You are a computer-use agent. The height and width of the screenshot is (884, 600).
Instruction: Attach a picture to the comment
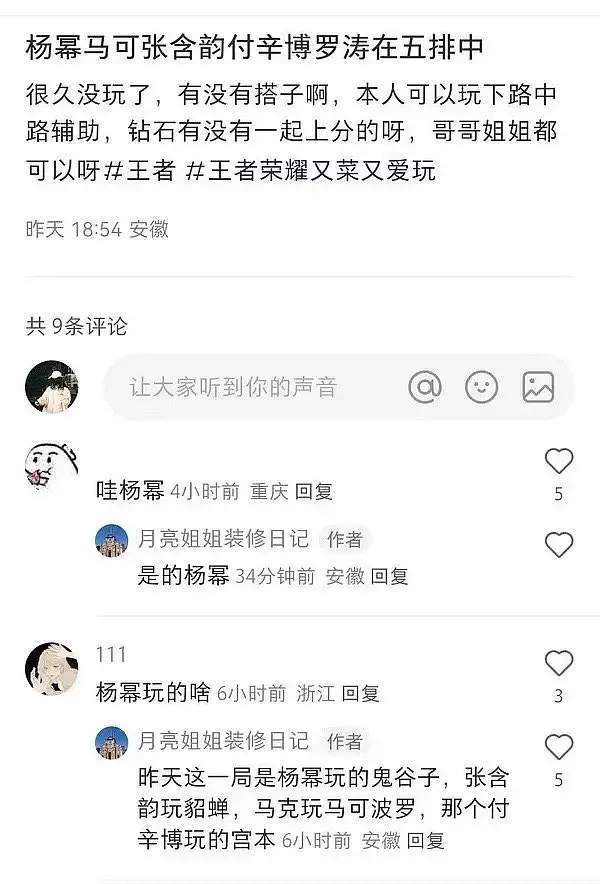tap(538, 386)
